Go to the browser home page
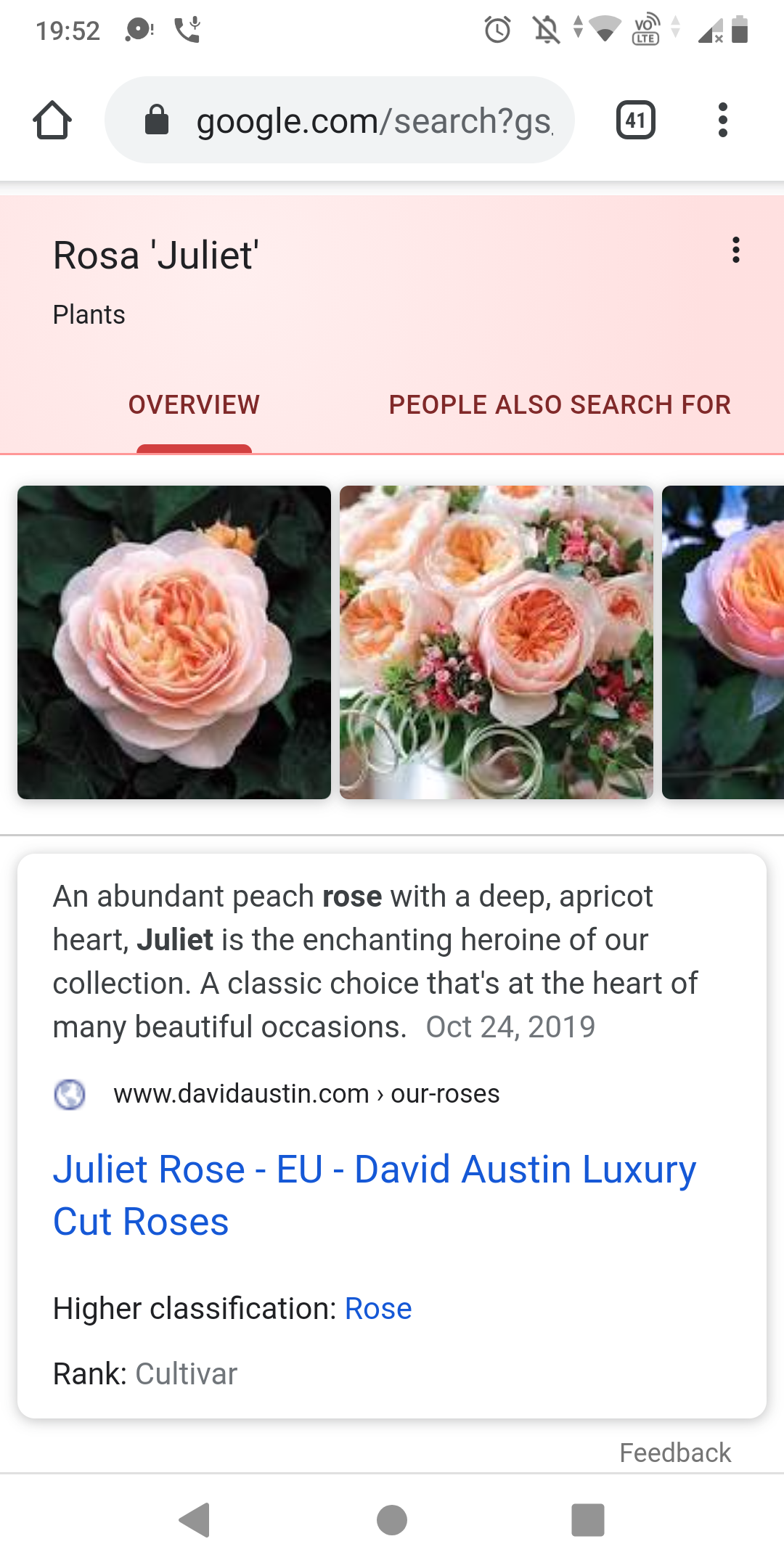 coord(52,120)
